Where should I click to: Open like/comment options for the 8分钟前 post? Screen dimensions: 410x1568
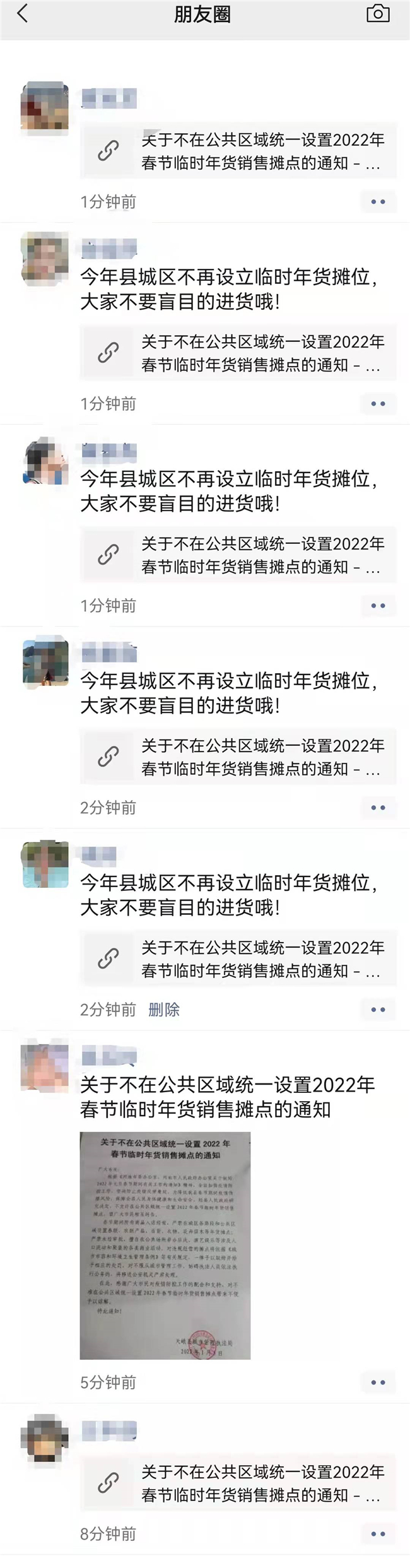coord(378,1533)
